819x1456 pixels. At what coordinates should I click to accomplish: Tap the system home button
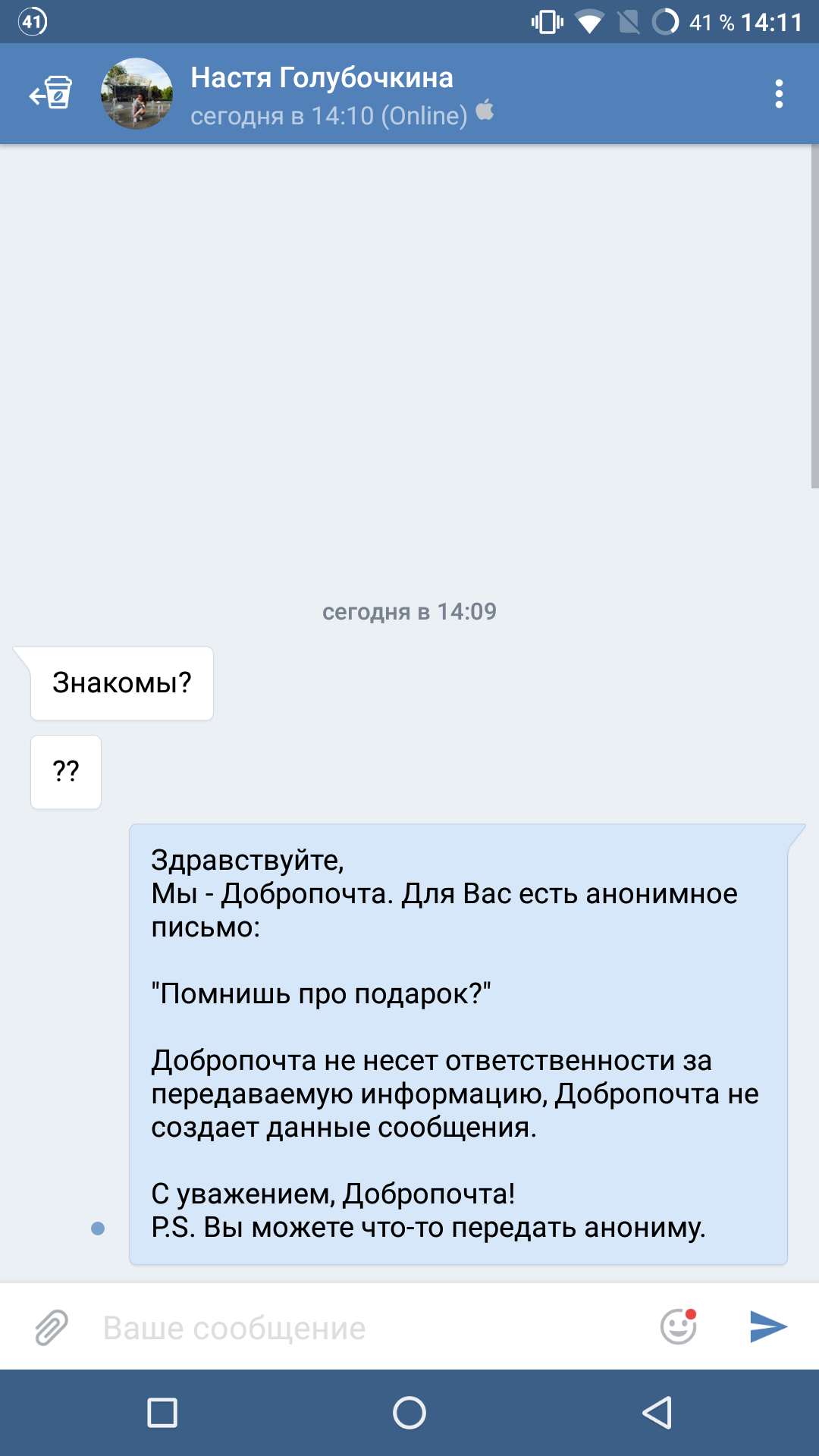pos(409,1413)
